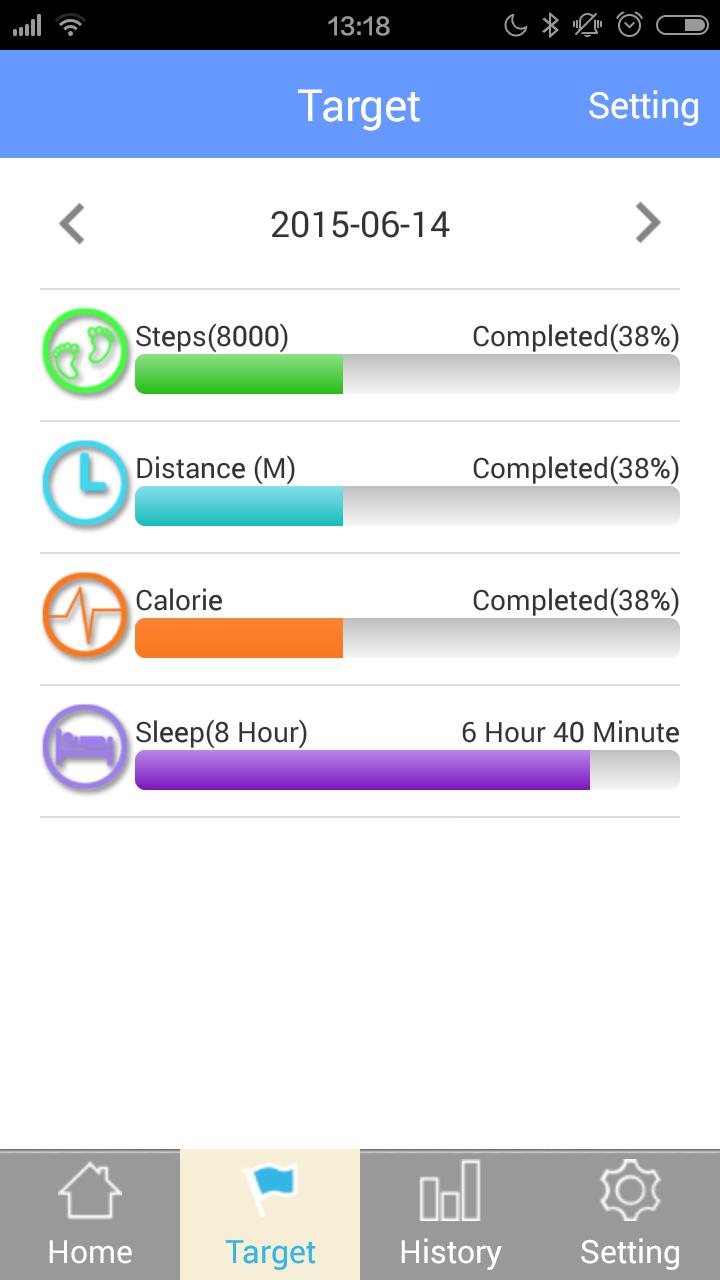Open Setting in the top bar
Screen dimensions: 720x1280
(x=643, y=106)
